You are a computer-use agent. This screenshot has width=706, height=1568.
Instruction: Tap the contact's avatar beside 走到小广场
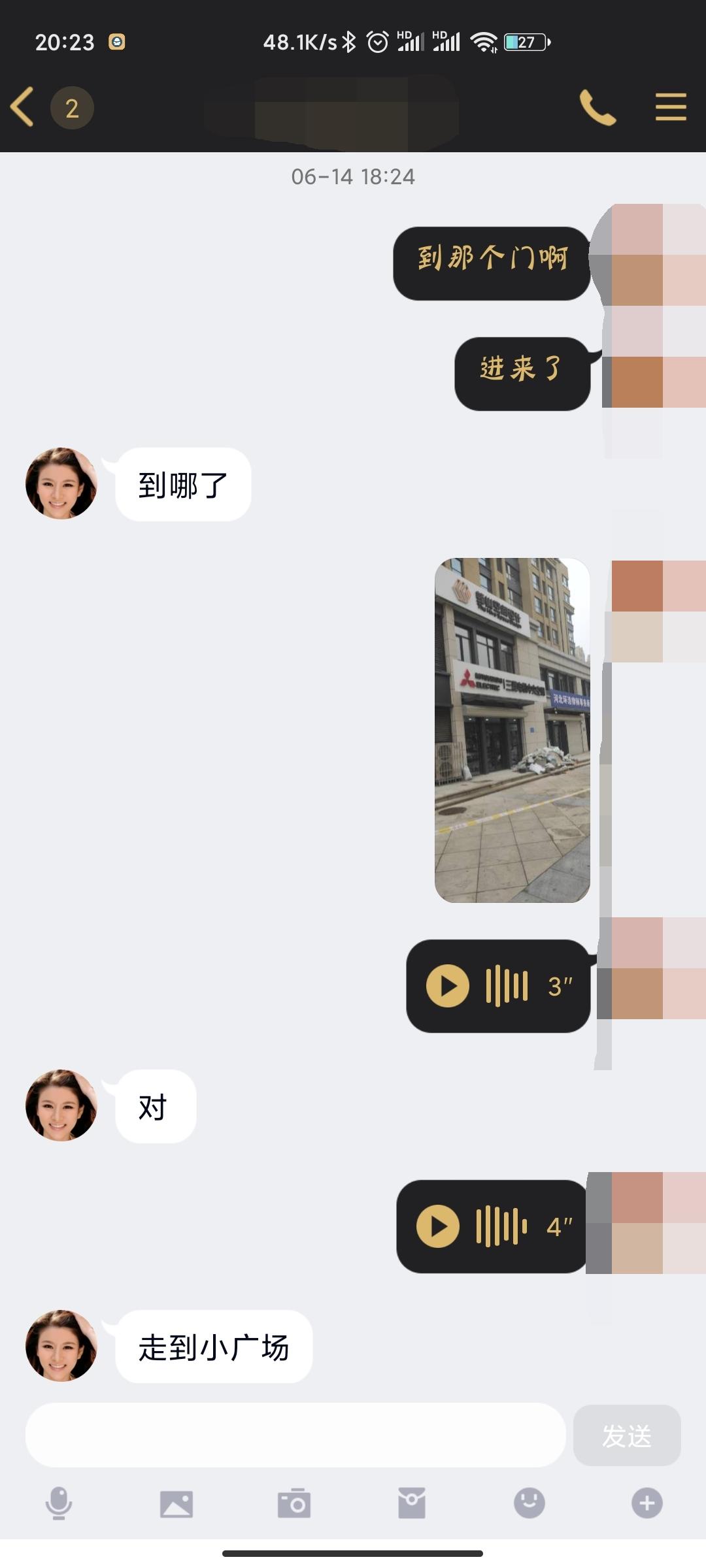coord(60,1346)
